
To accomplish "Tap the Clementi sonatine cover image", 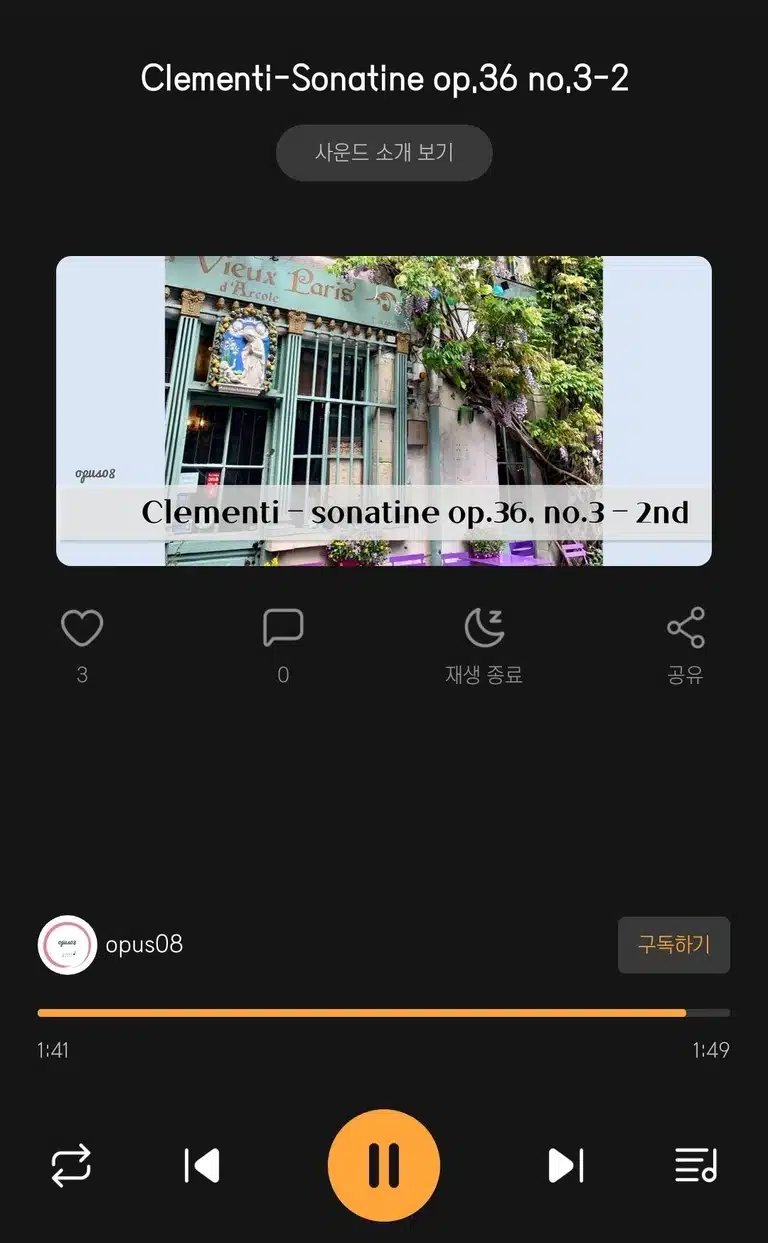I will (384, 411).
